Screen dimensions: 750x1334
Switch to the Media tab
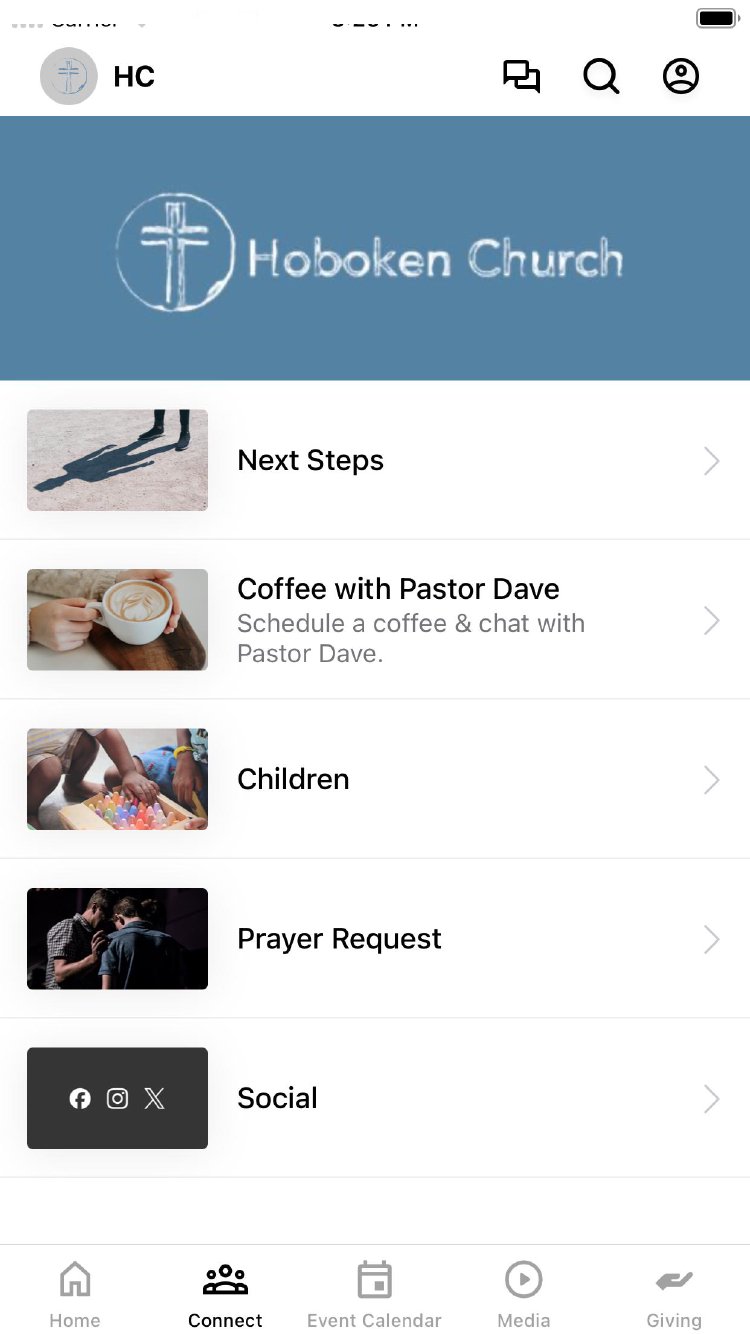[x=524, y=1294]
